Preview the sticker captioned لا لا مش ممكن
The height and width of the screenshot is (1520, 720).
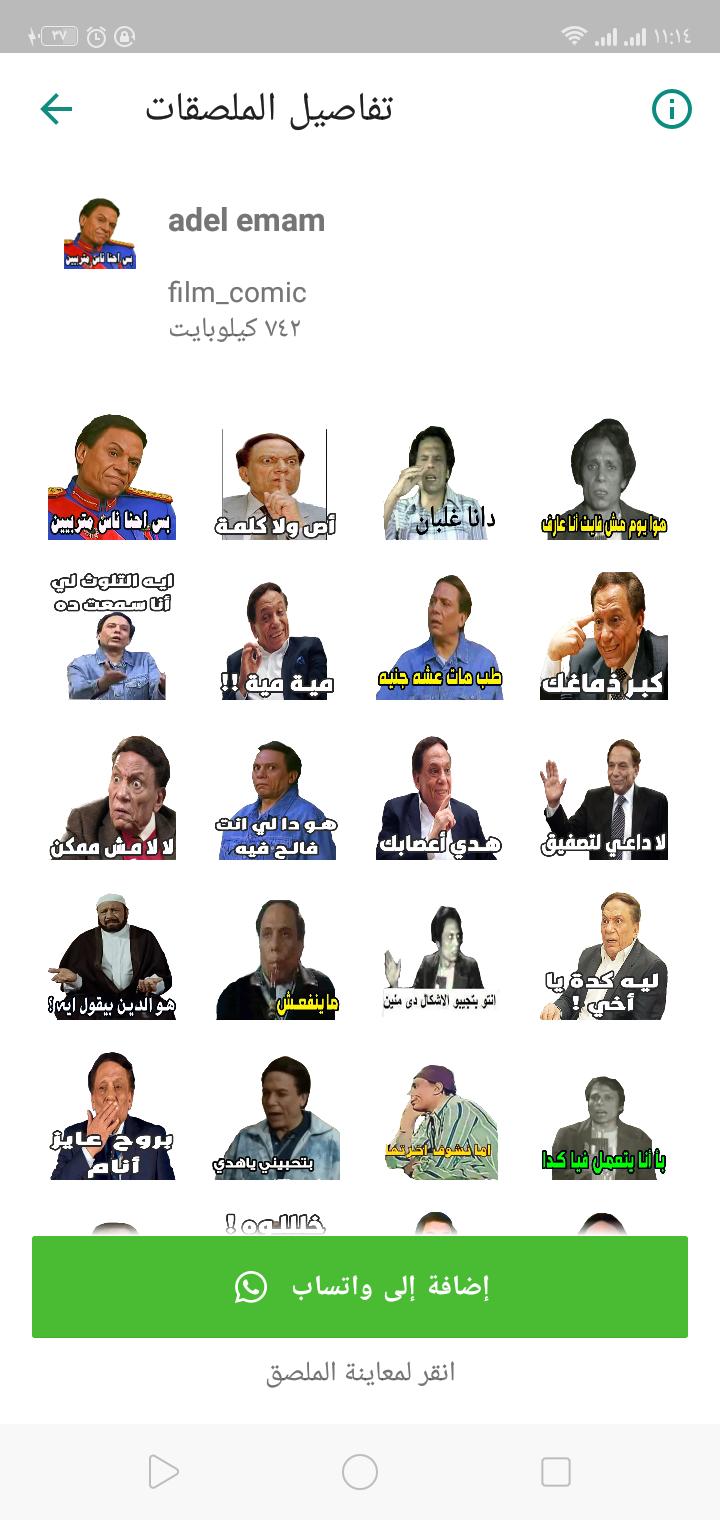[x=112, y=797]
